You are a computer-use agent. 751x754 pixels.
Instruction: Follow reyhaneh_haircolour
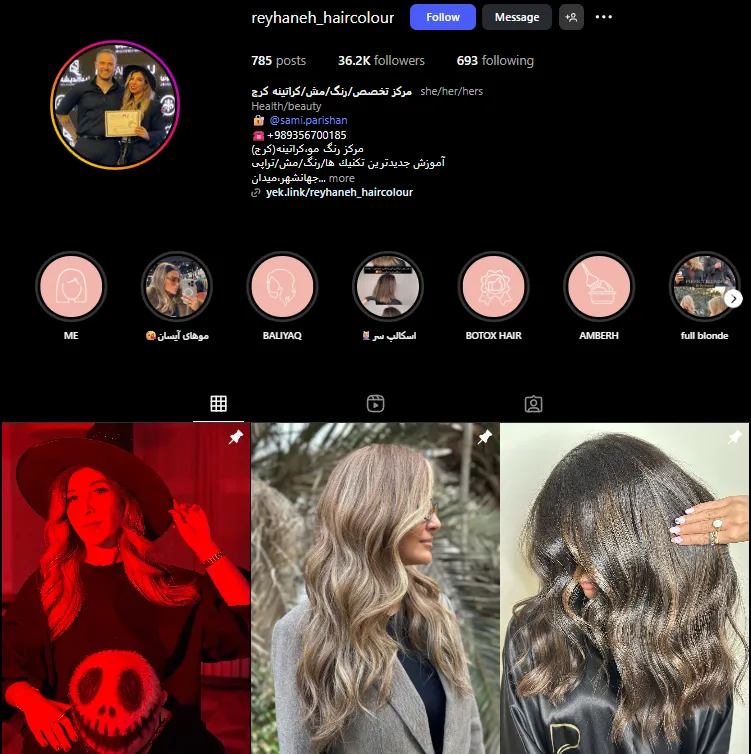point(442,17)
